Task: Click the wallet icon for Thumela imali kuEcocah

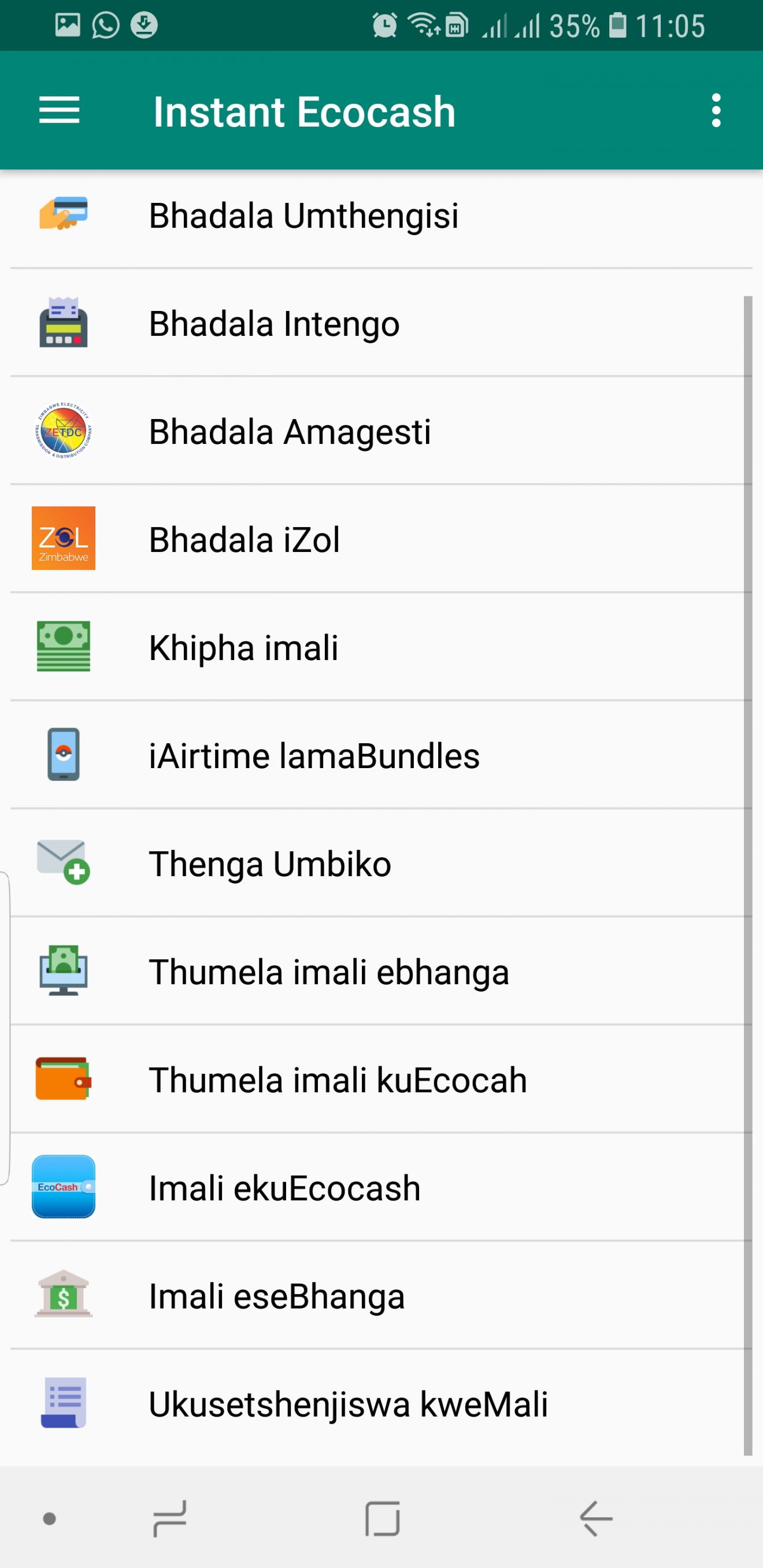Action: pos(64,1078)
